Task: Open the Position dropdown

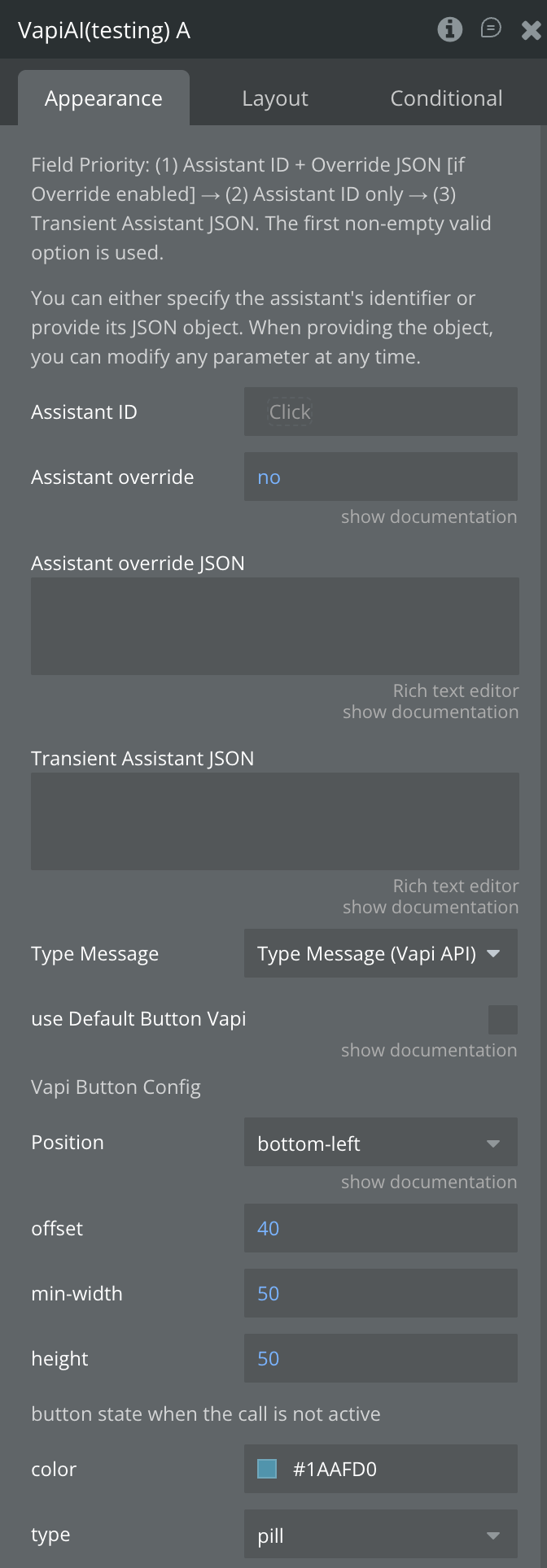Action: (380, 1143)
